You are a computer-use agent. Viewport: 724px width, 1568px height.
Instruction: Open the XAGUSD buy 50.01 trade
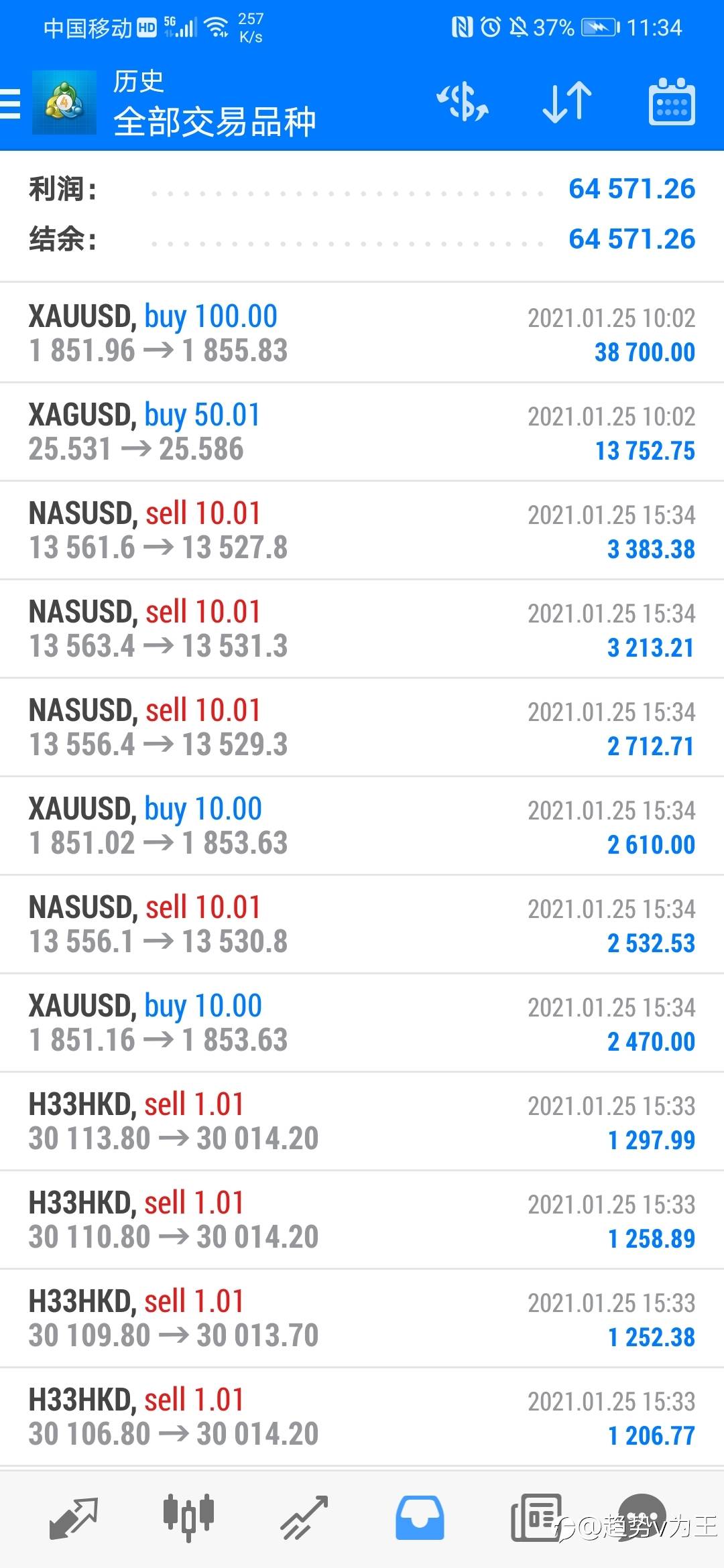[362, 432]
